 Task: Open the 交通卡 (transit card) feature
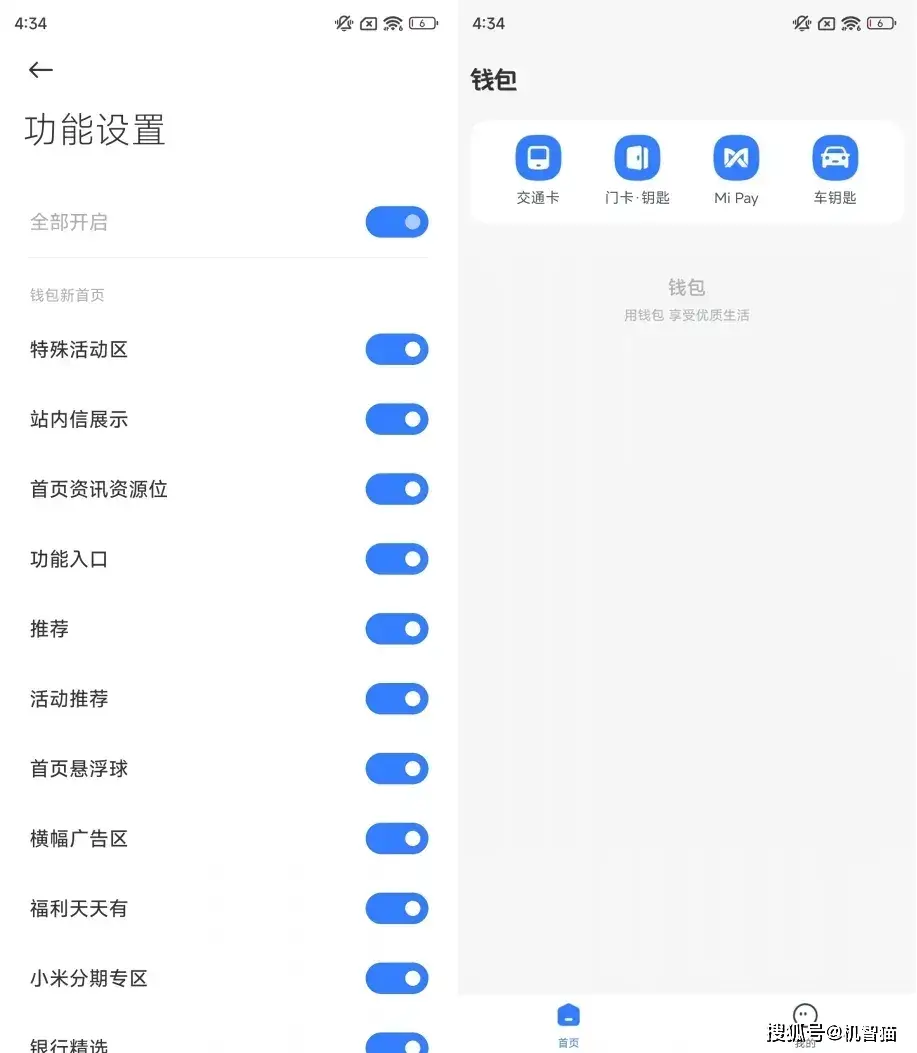tap(538, 157)
